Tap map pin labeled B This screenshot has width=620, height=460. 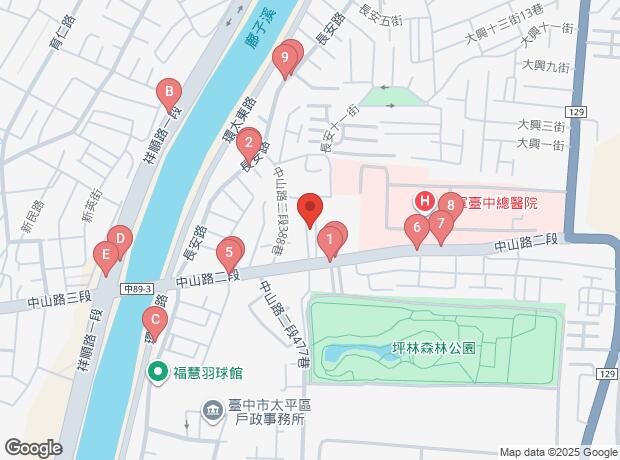(169, 92)
